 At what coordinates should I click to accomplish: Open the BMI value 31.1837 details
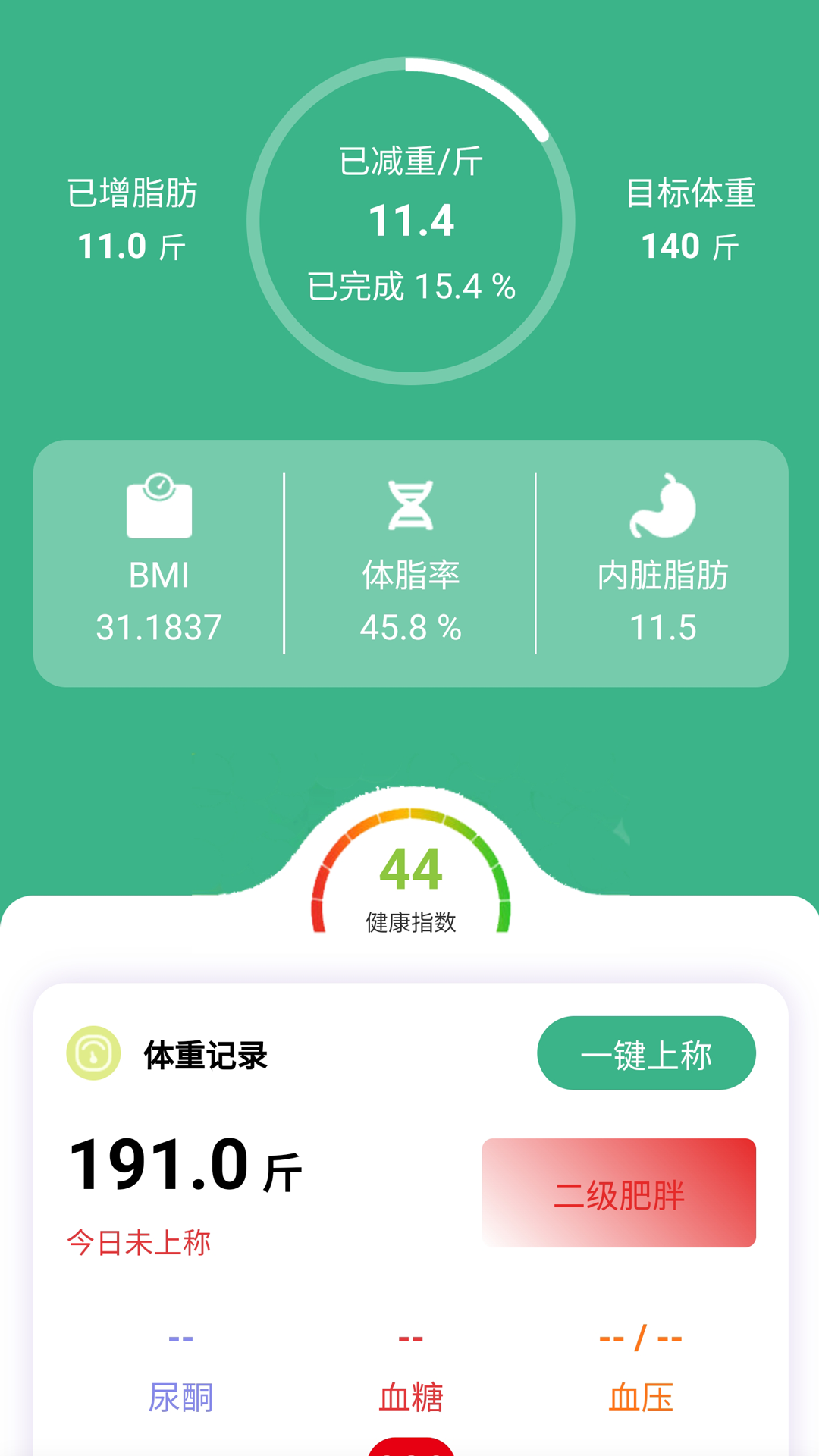coord(159,627)
